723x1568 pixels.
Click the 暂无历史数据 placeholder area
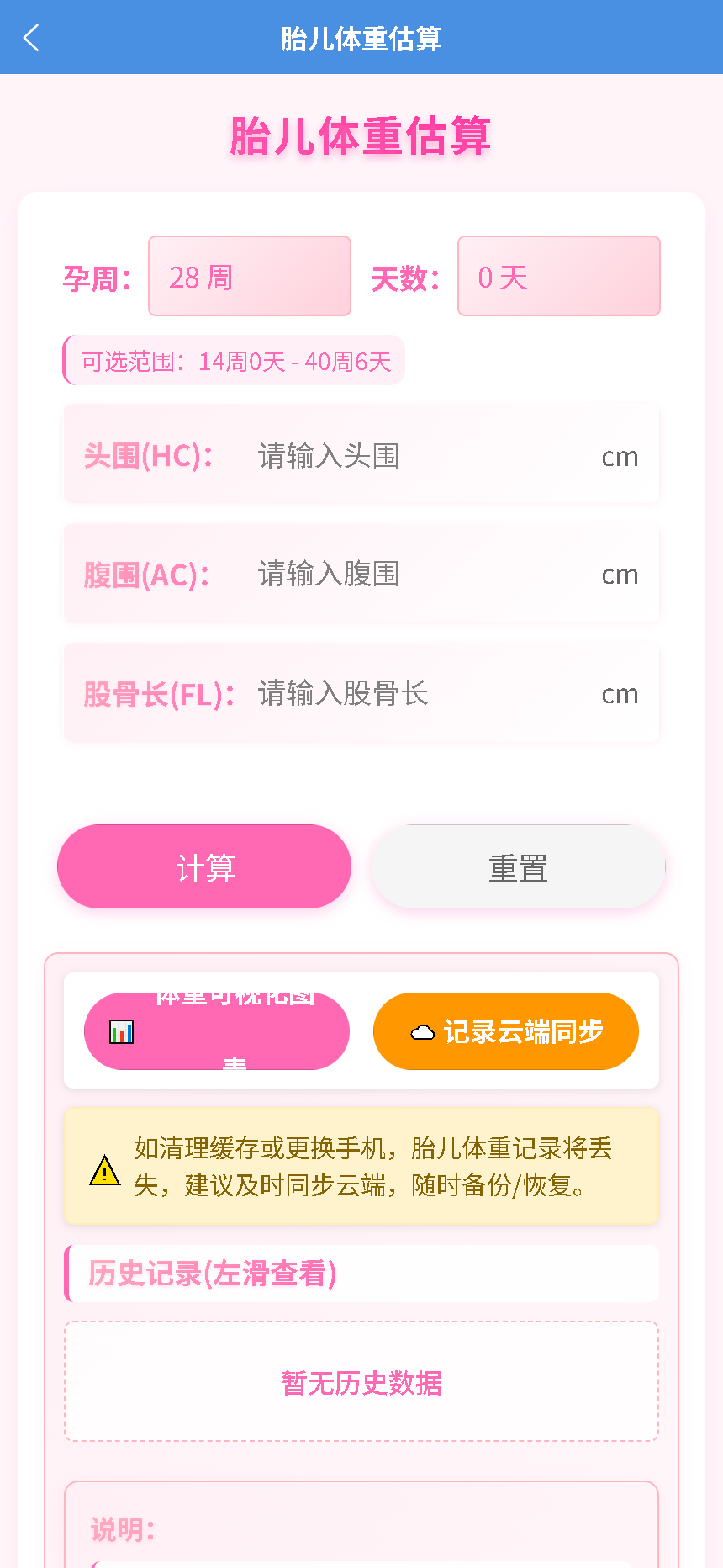tap(361, 1382)
